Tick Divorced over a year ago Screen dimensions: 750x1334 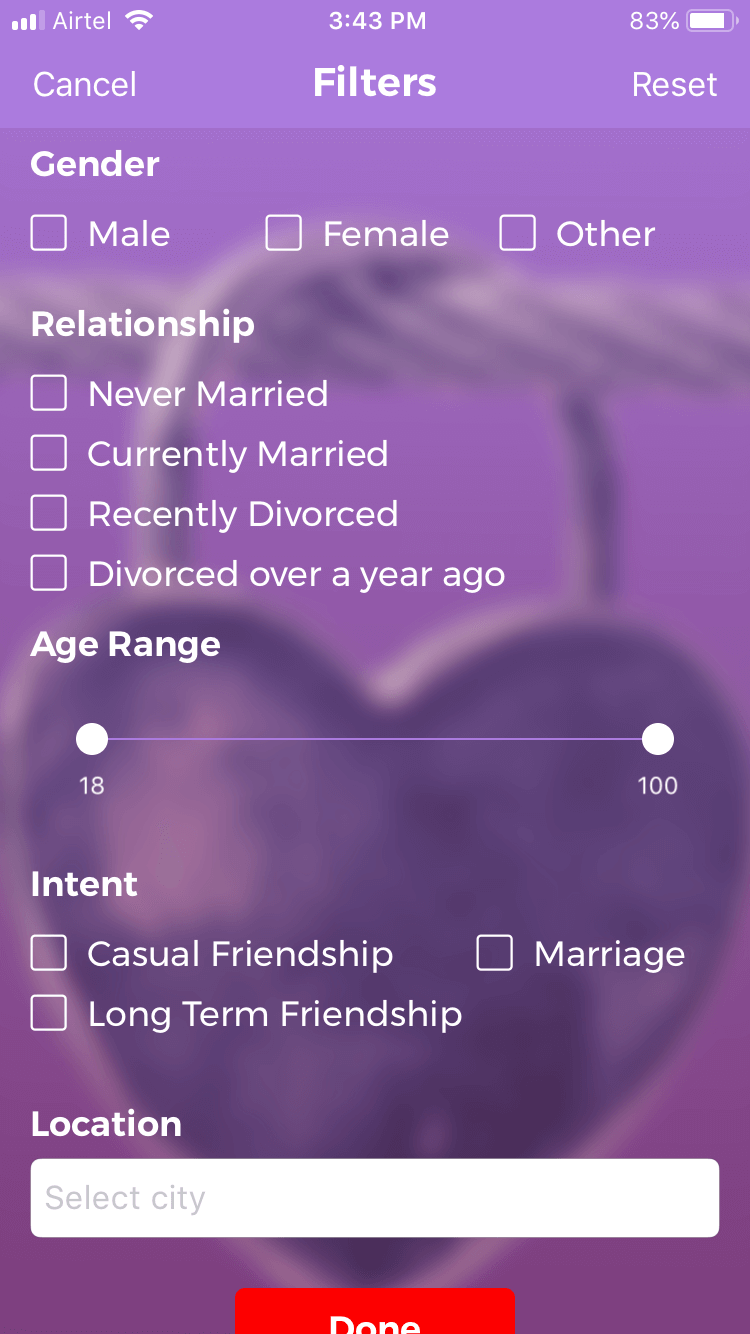point(49,574)
